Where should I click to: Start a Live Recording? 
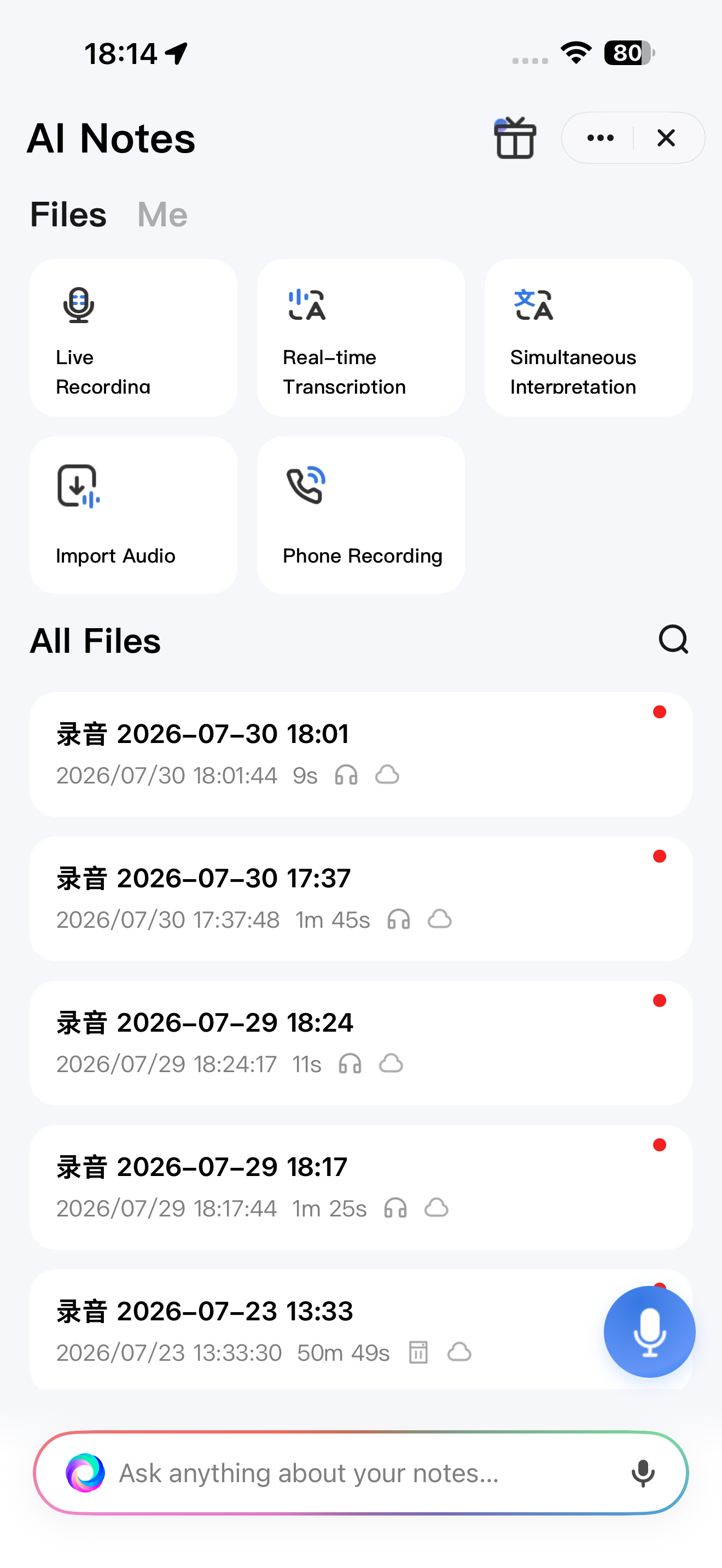pos(133,338)
